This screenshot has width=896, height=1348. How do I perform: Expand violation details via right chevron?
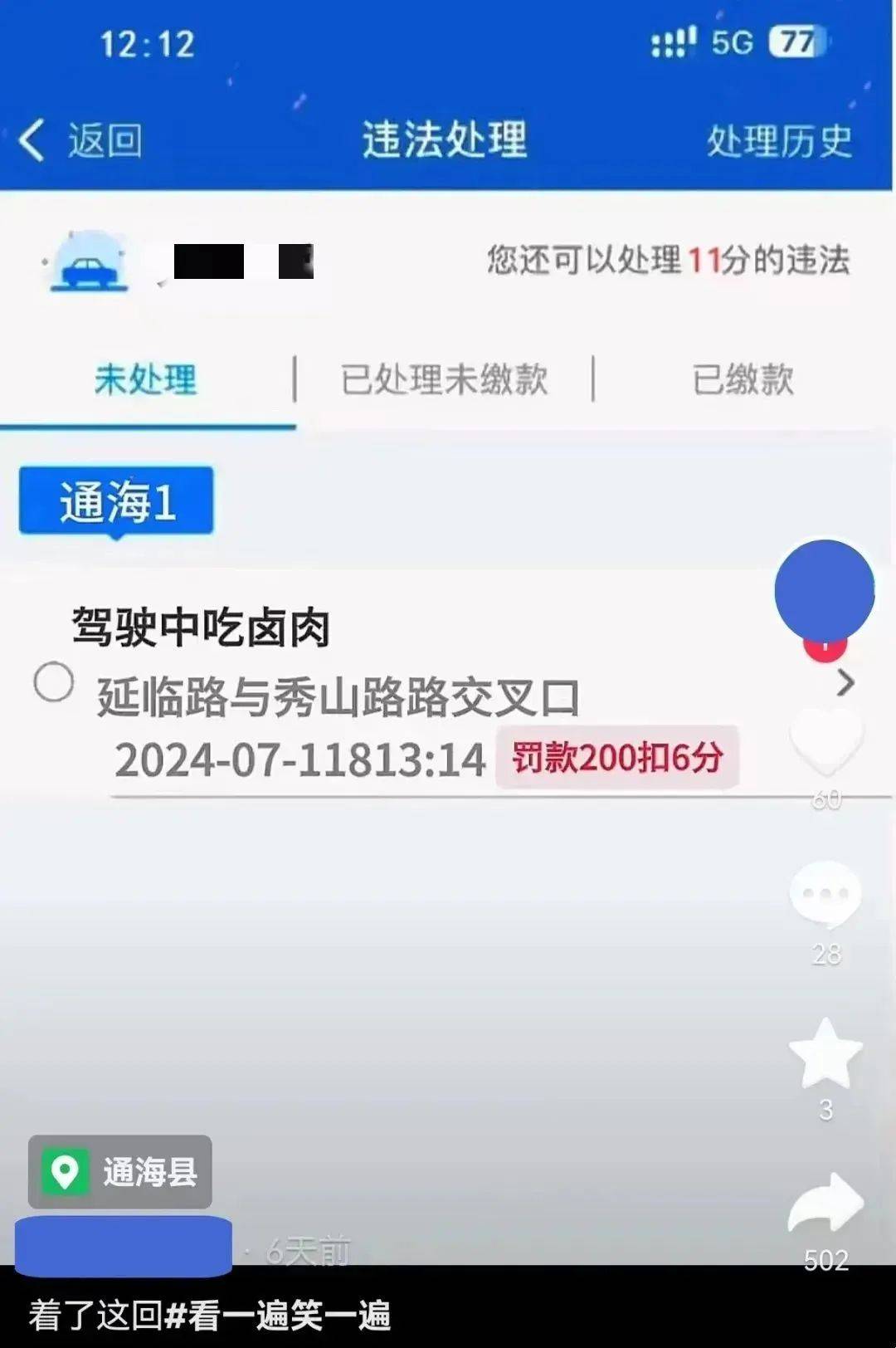pyautogui.click(x=846, y=682)
